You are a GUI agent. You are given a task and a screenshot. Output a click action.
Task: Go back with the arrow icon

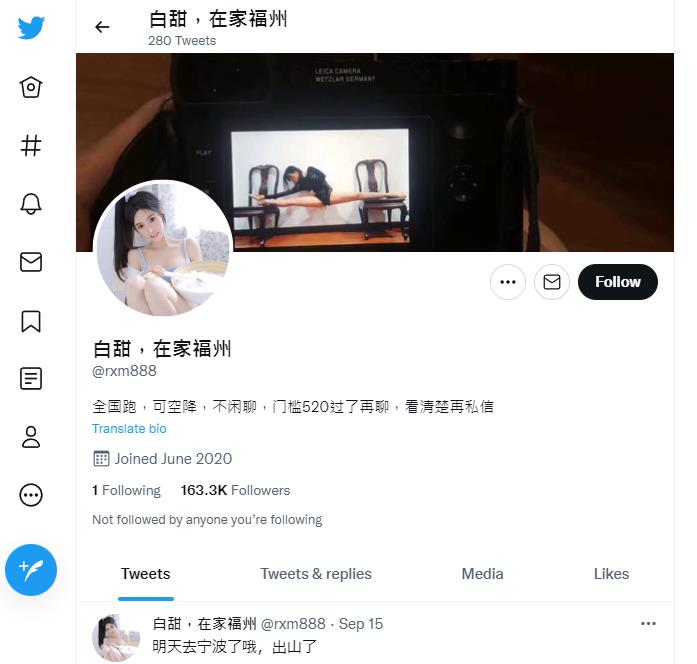point(102,27)
